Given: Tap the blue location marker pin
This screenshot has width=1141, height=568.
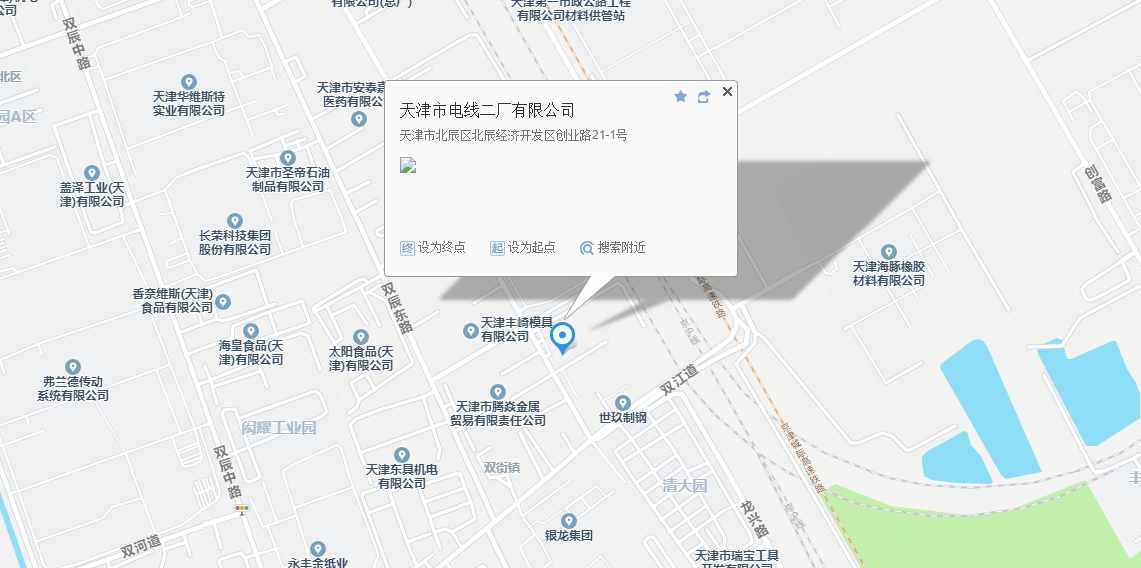Looking at the screenshot, I should (563, 336).
